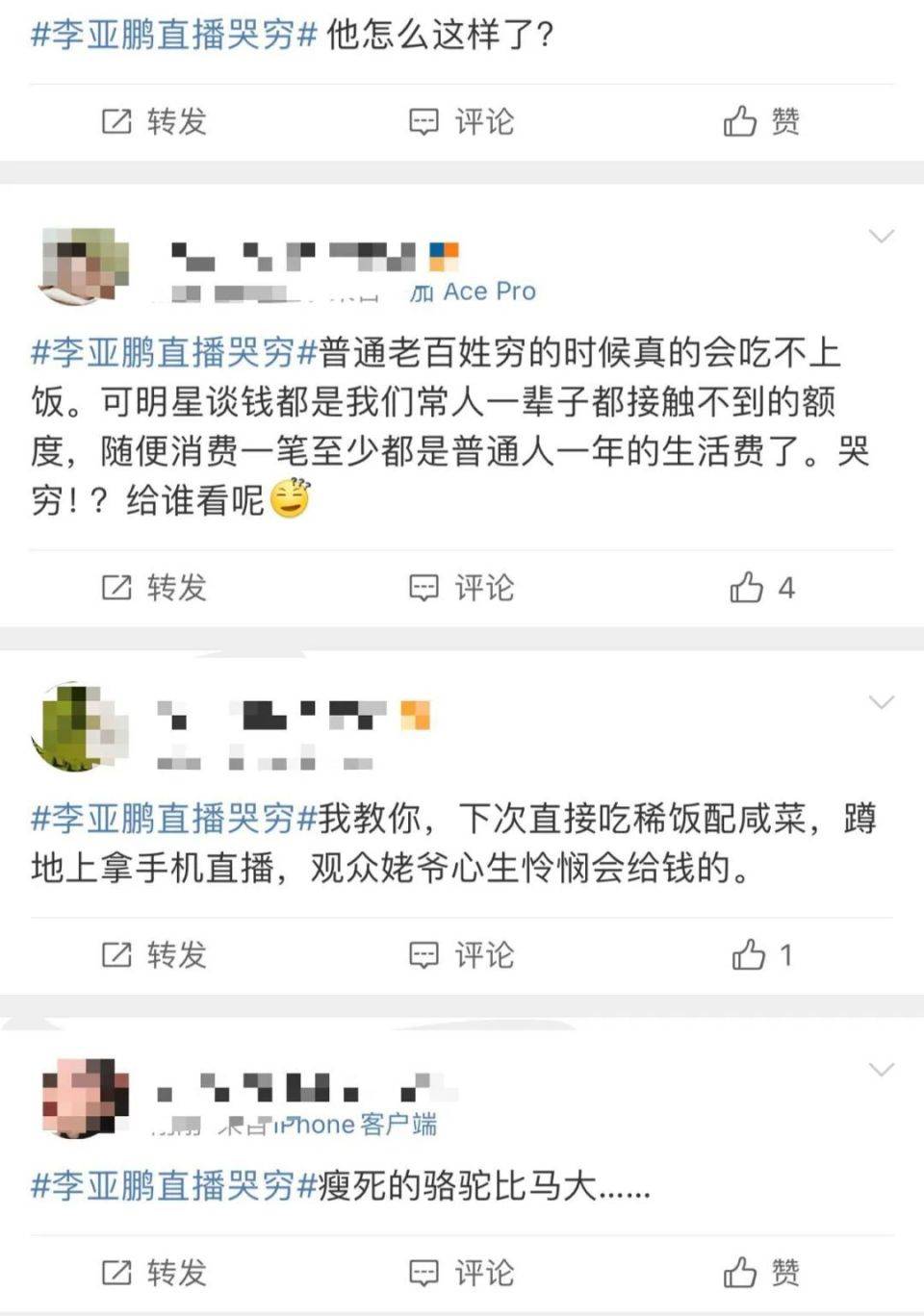Repost the "瘦死的骆驼比马大" post

pyautogui.click(x=154, y=1273)
